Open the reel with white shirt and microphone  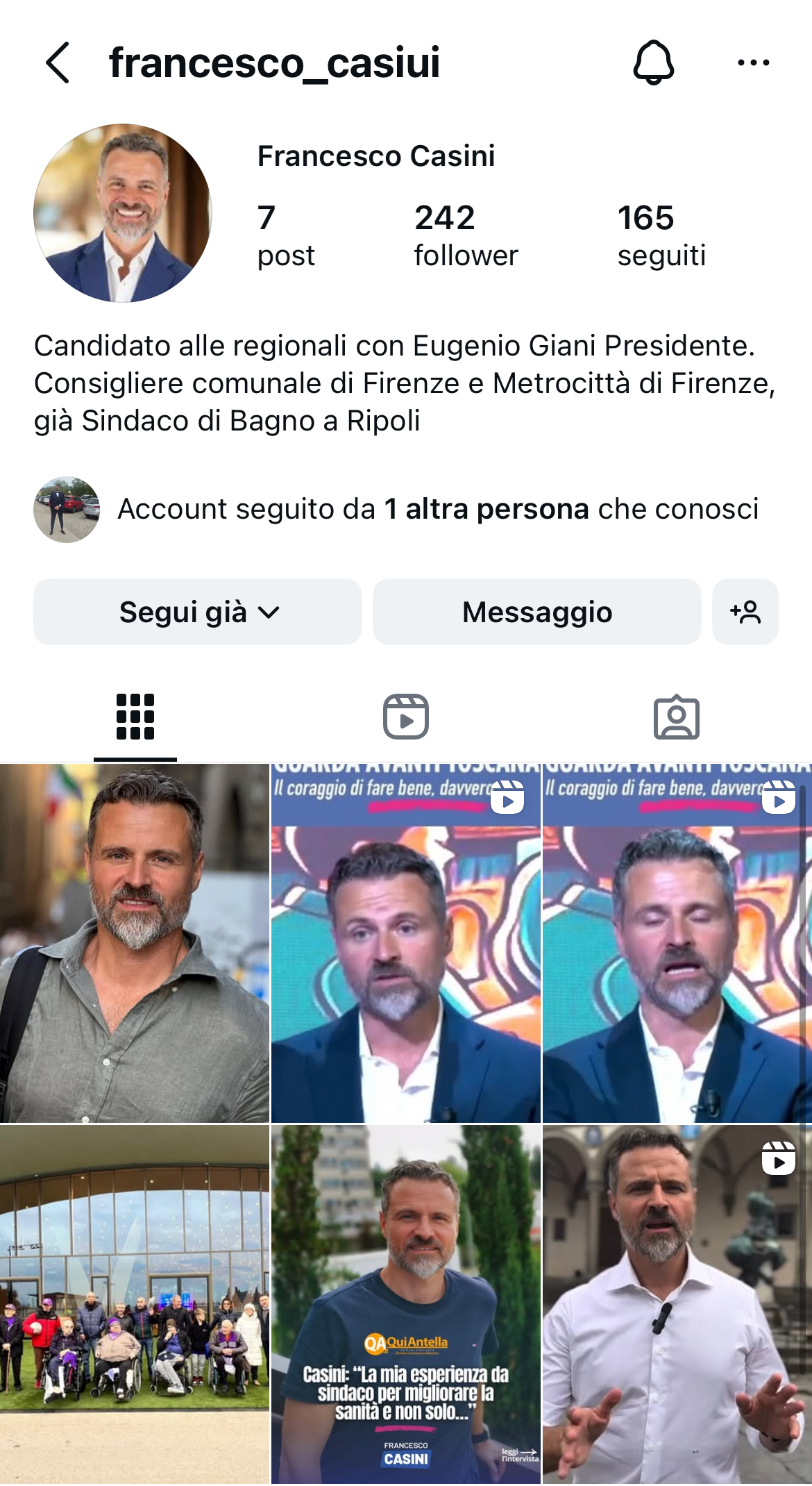coord(677,1304)
